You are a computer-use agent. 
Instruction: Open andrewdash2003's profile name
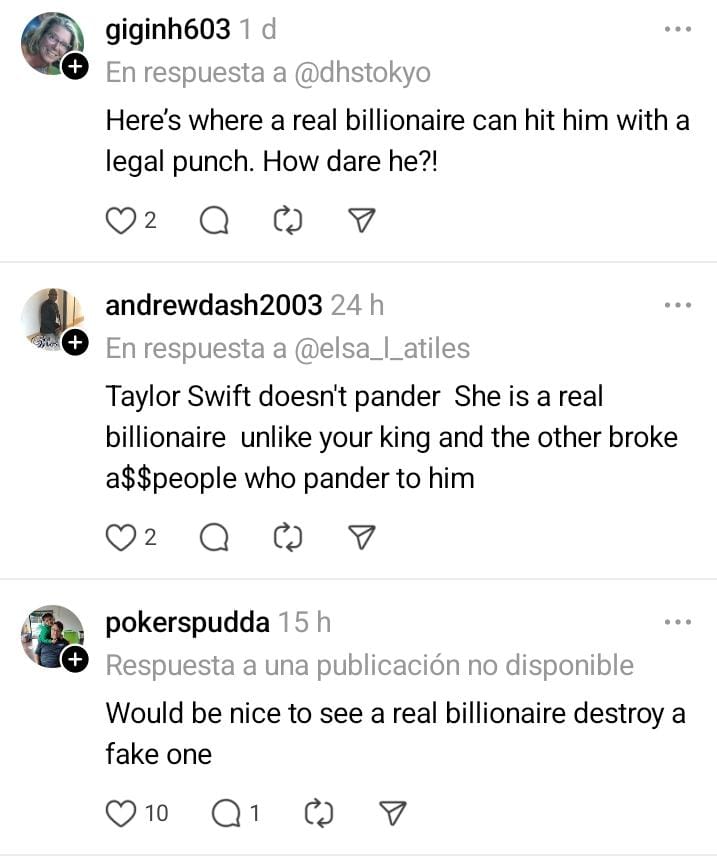click(x=214, y=305)
